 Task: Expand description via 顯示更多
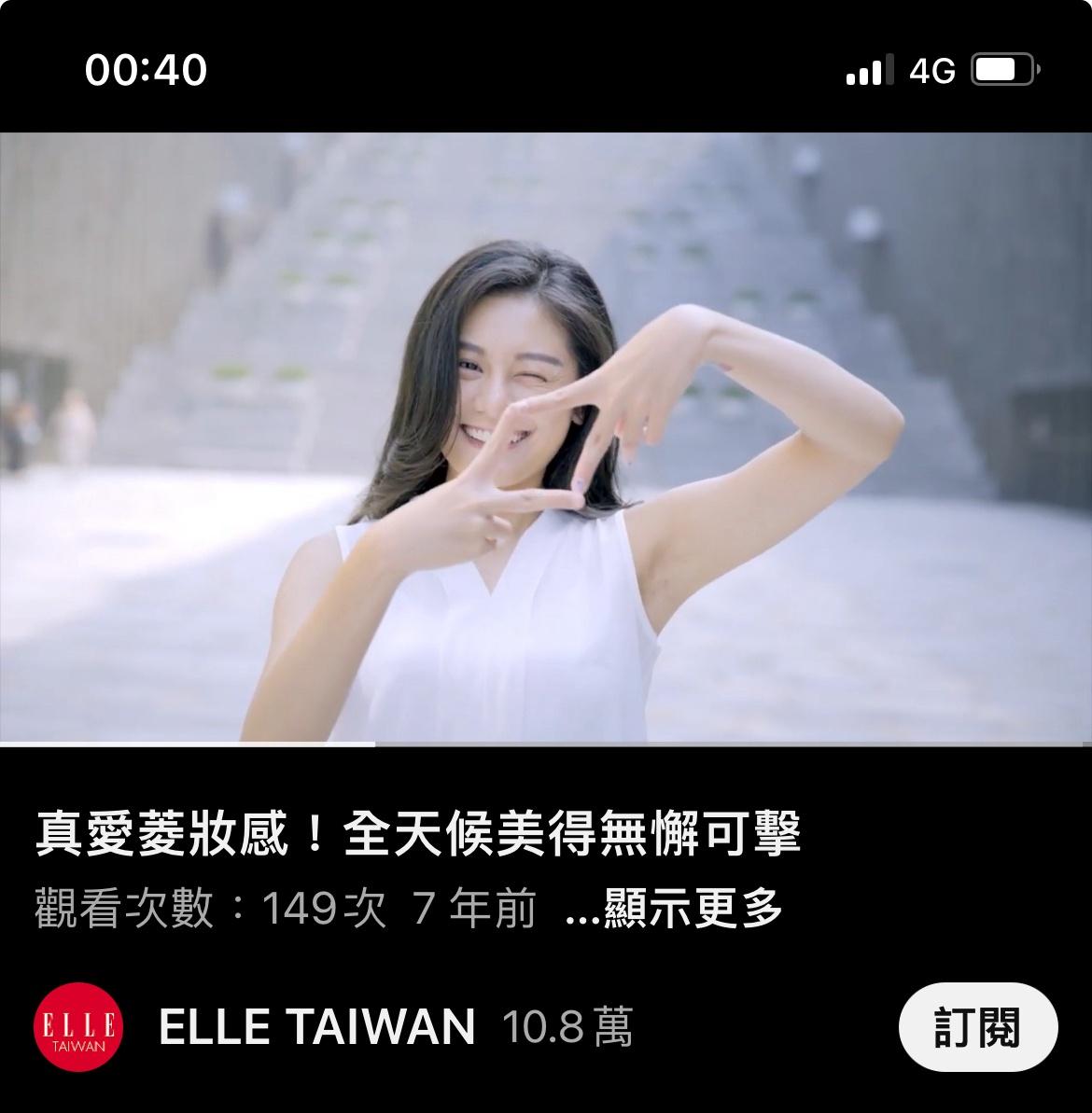coord(675,908)
